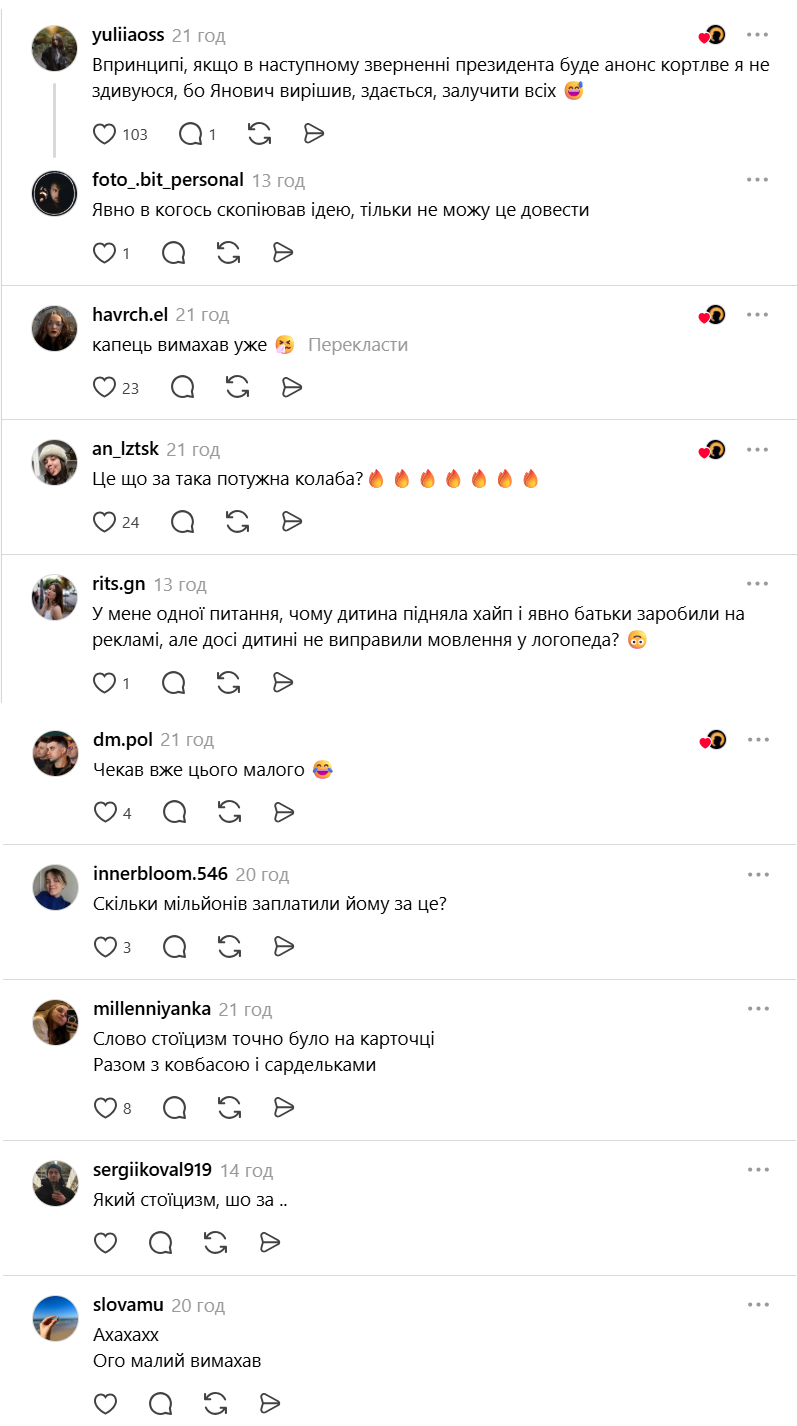Reply to yuliiaoss's comment
Screen dimensions: 797x1426
point(190,134)
